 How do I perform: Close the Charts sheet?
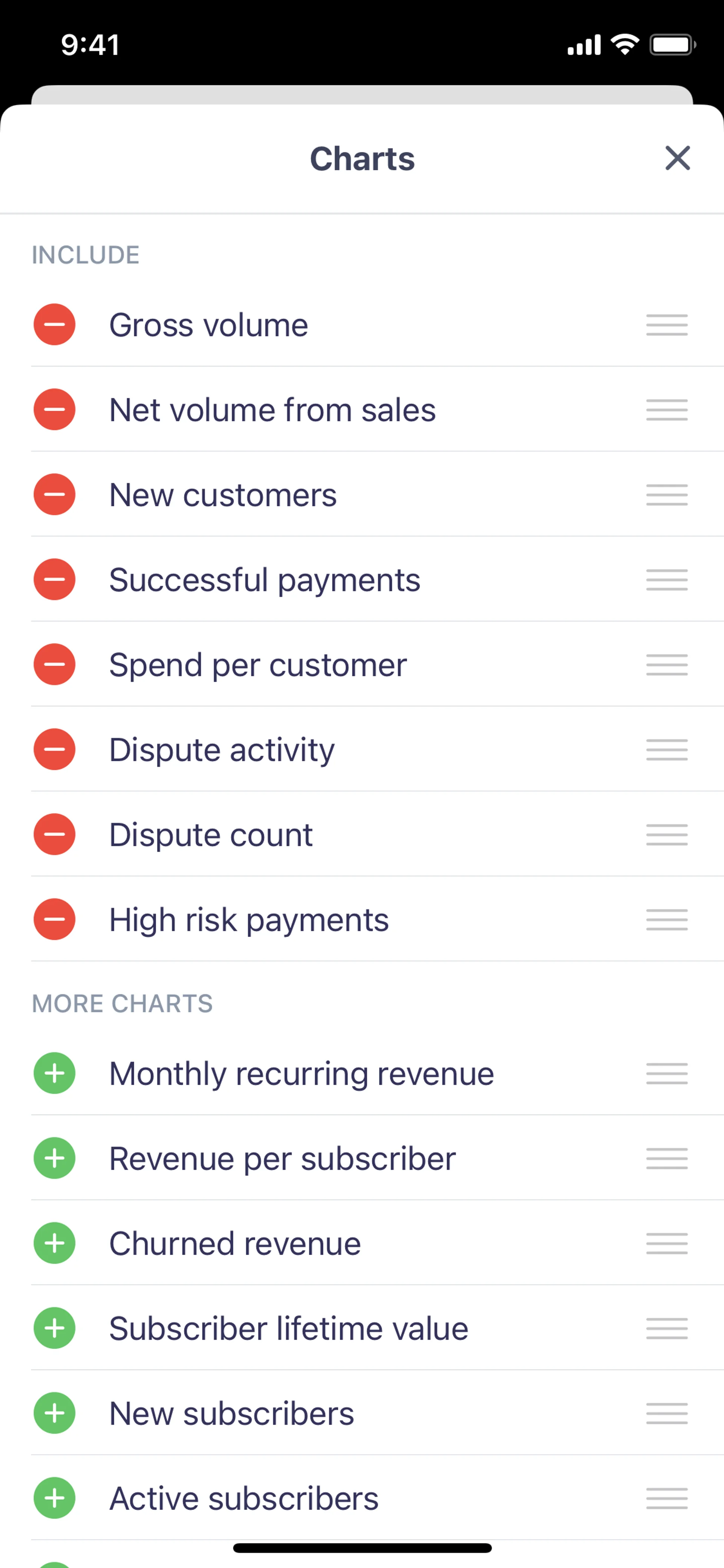coord(677,158)
